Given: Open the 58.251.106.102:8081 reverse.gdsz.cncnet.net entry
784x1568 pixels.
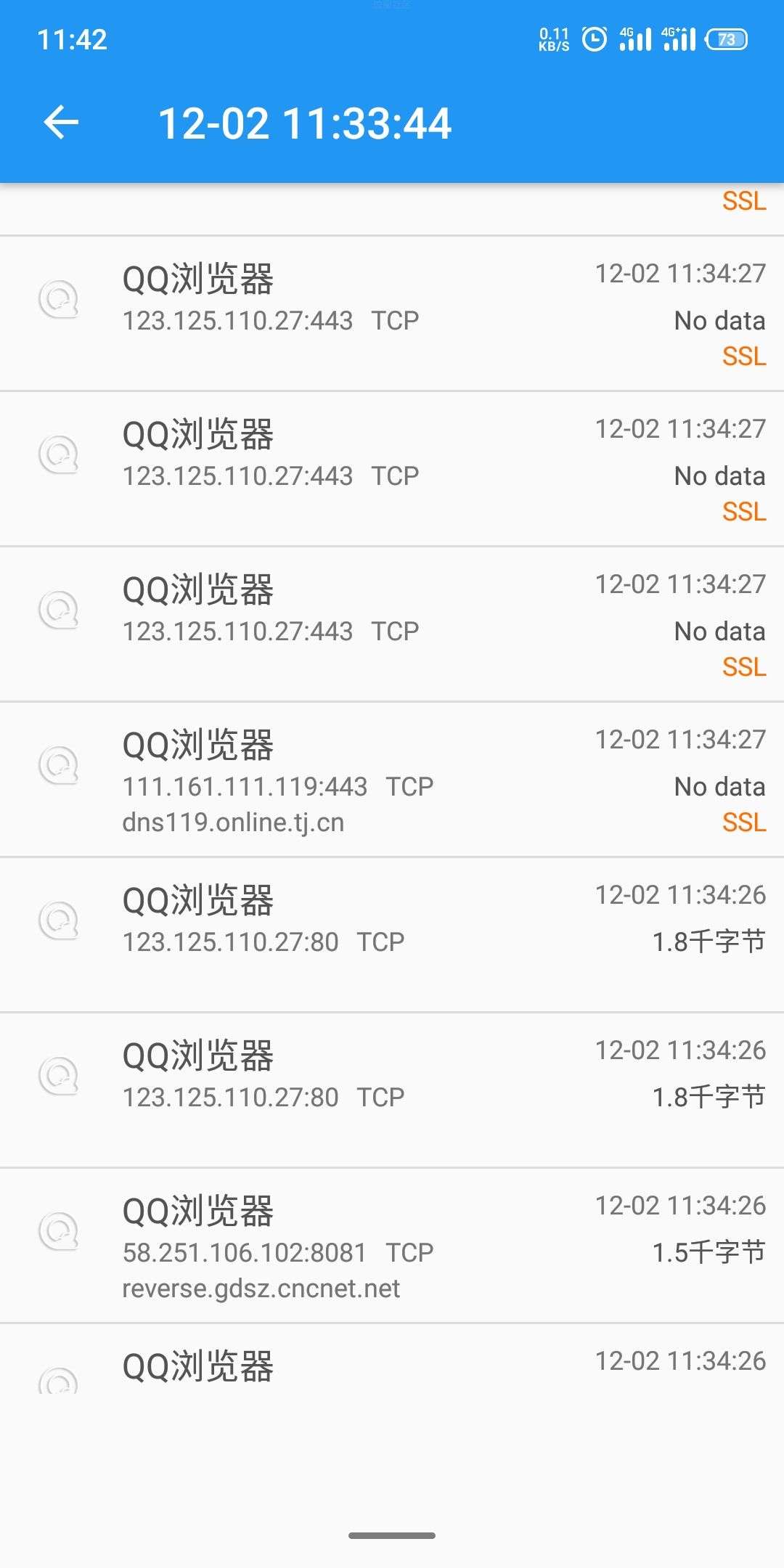Looking at the screenshot, I should pos(392,1246).
